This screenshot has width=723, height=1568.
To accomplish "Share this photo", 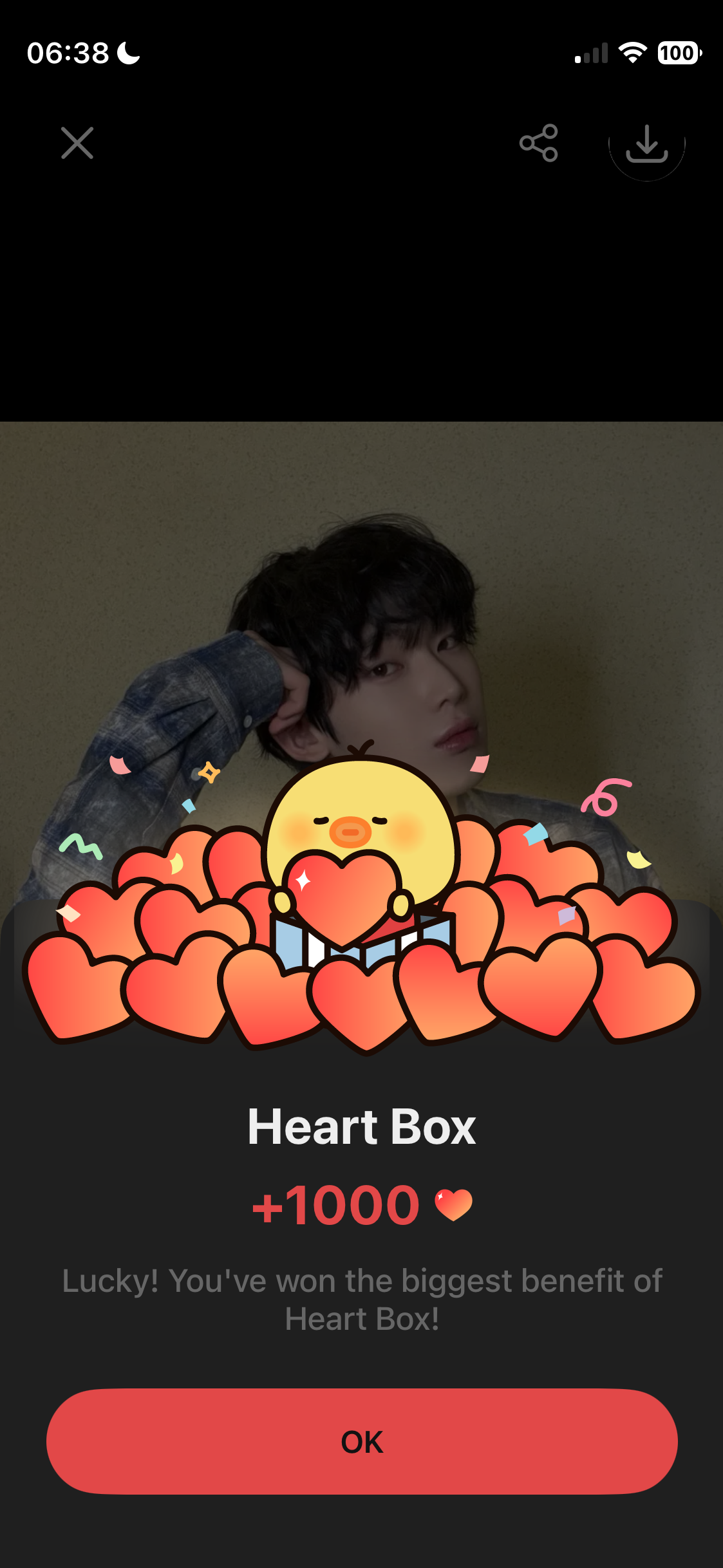I will pyautogui.click(x=538, y=143).
